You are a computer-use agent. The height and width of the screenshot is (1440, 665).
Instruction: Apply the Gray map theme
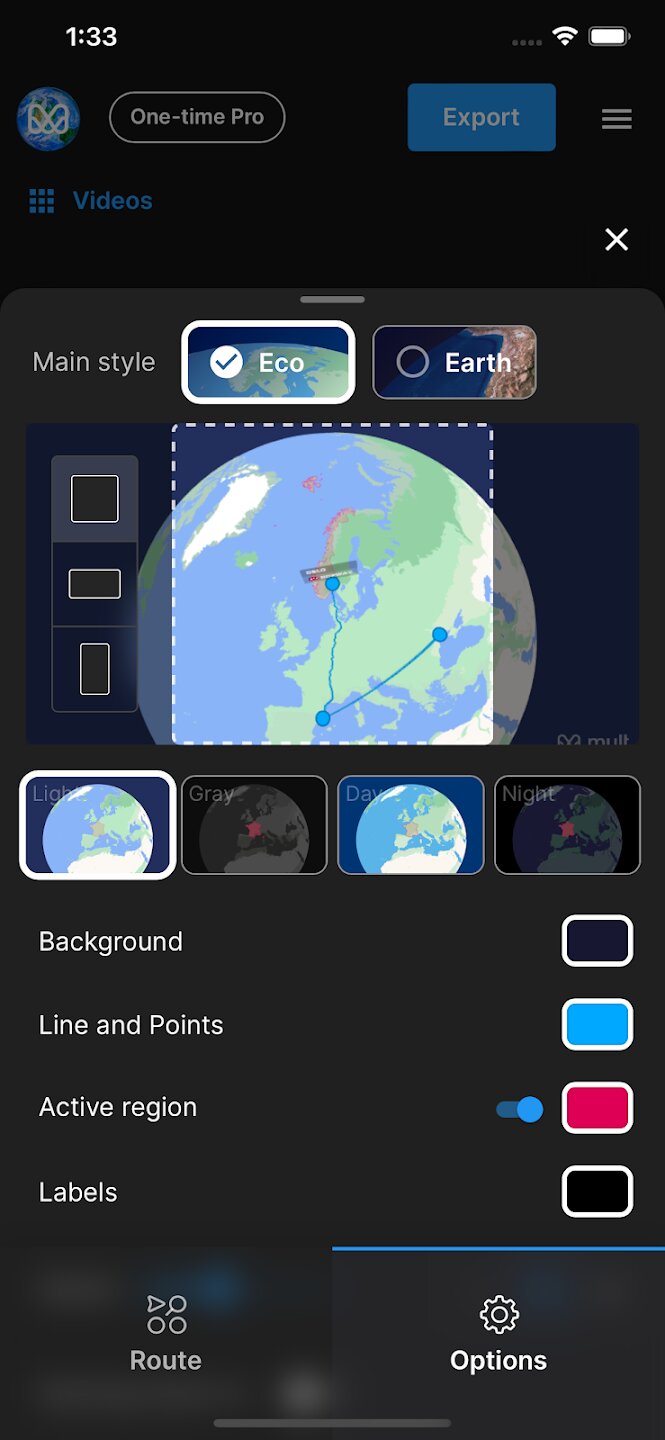[254, 825]
